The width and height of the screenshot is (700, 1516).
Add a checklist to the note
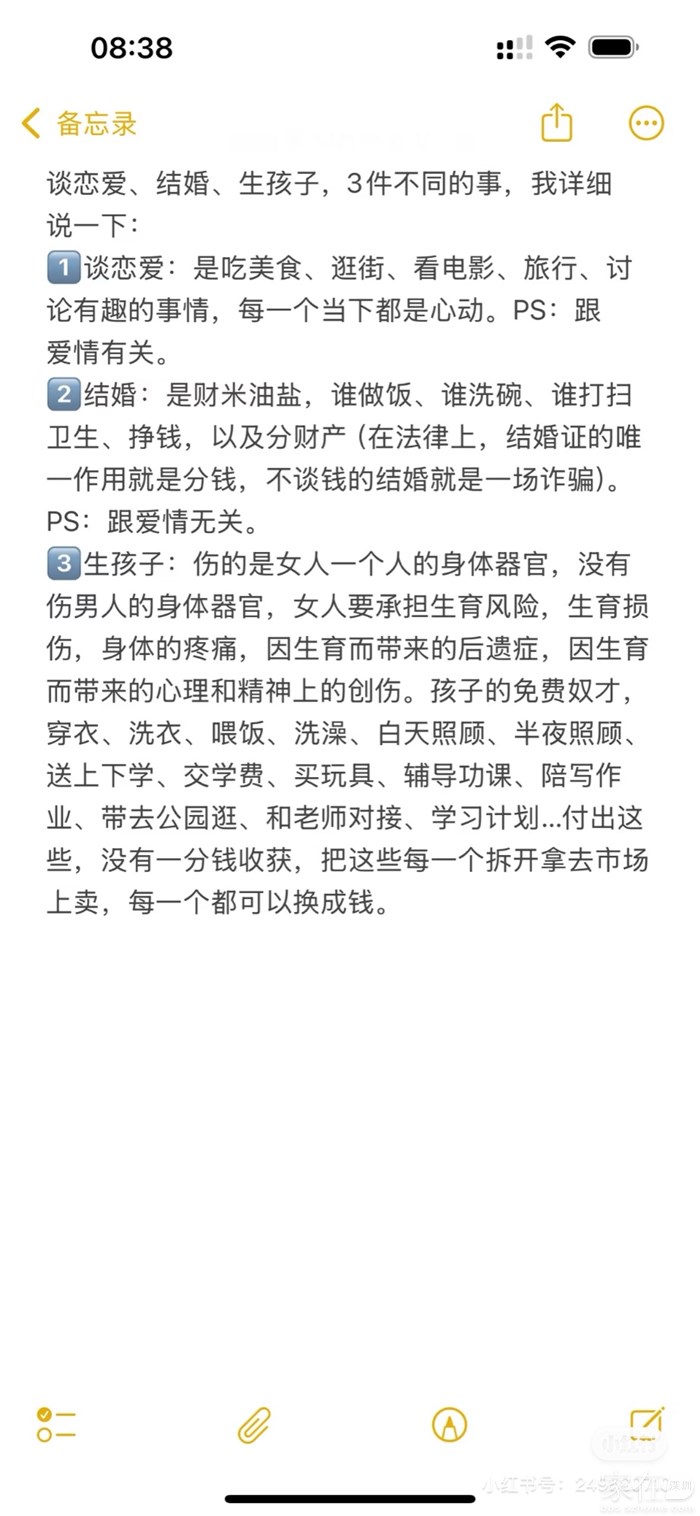click(56, 1424)
